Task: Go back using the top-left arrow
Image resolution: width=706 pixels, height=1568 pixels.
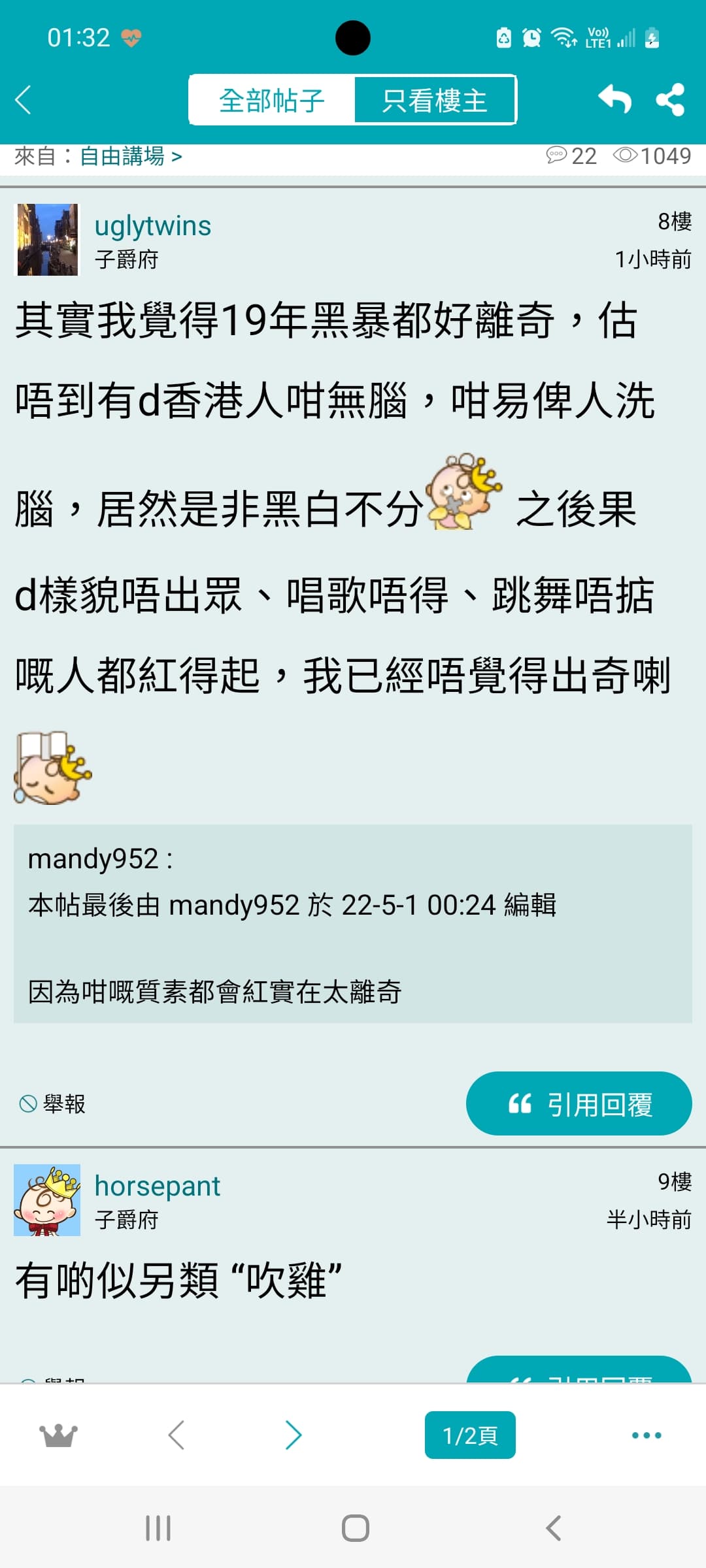Action: tap(24, 100)
